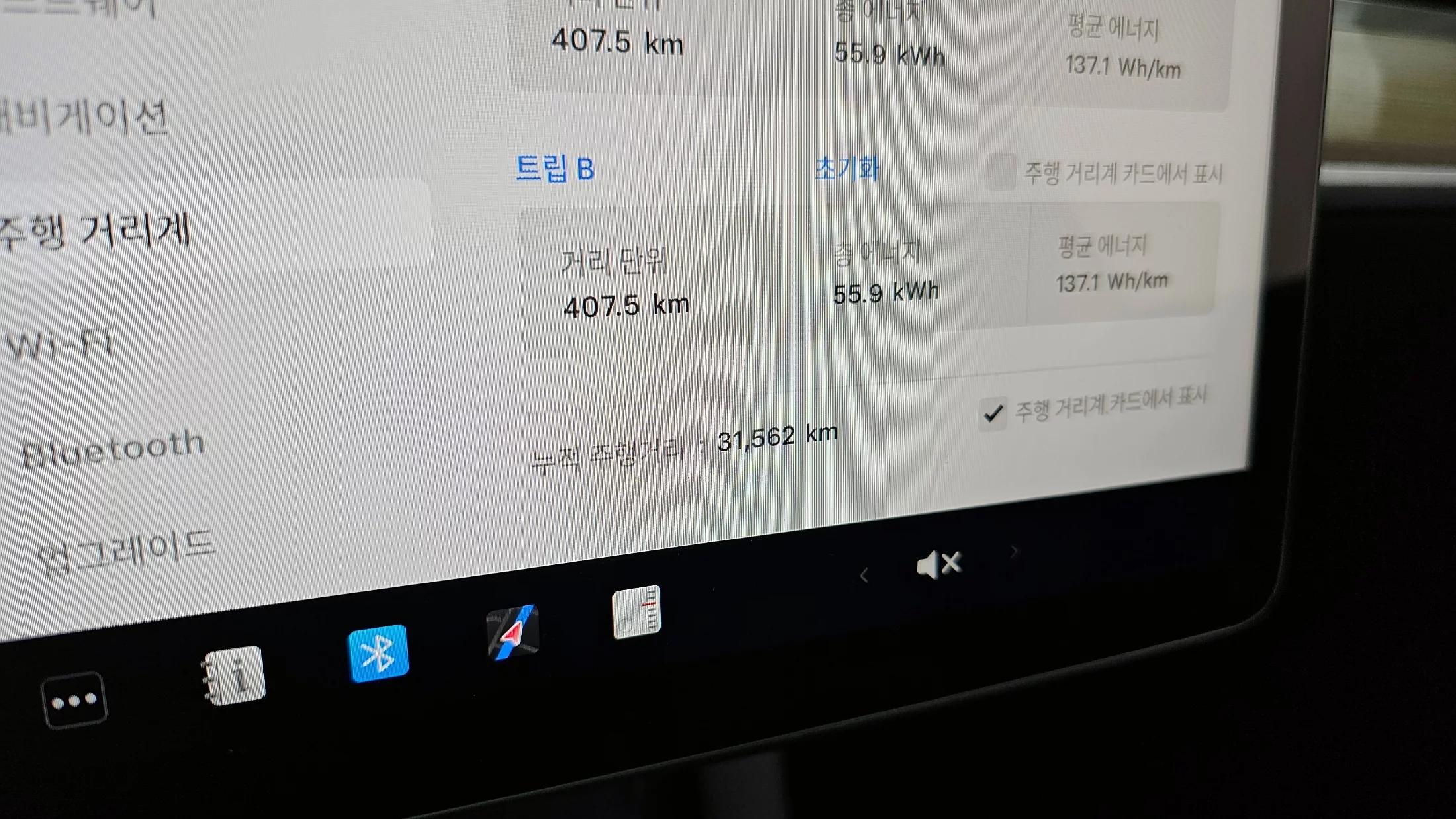The image size is (1456, 819).
Task: Open Wi-Fi settings
Action: click(60, 344)
